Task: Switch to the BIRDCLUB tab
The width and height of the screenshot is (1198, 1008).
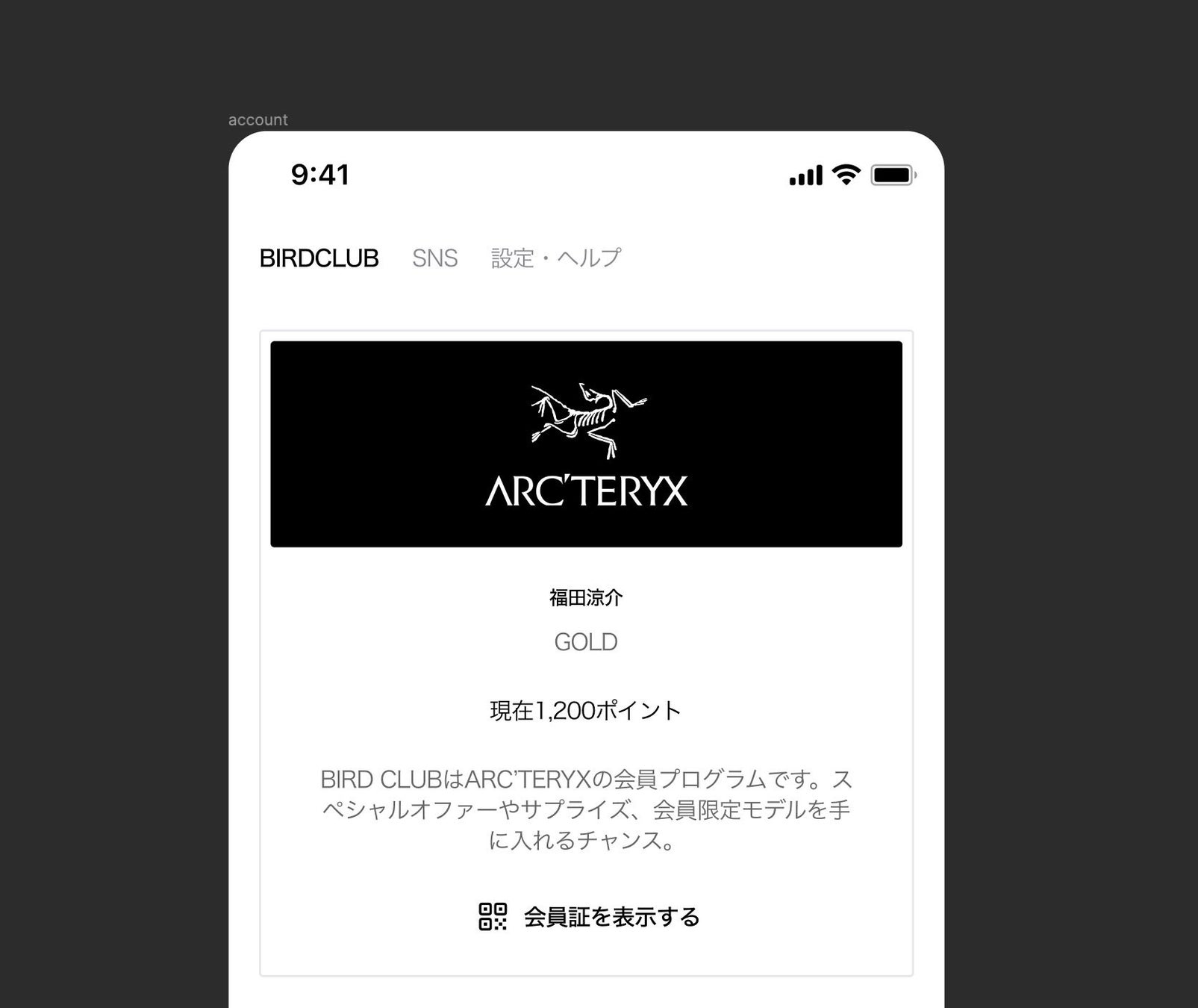Action: [x=319, y=258]
